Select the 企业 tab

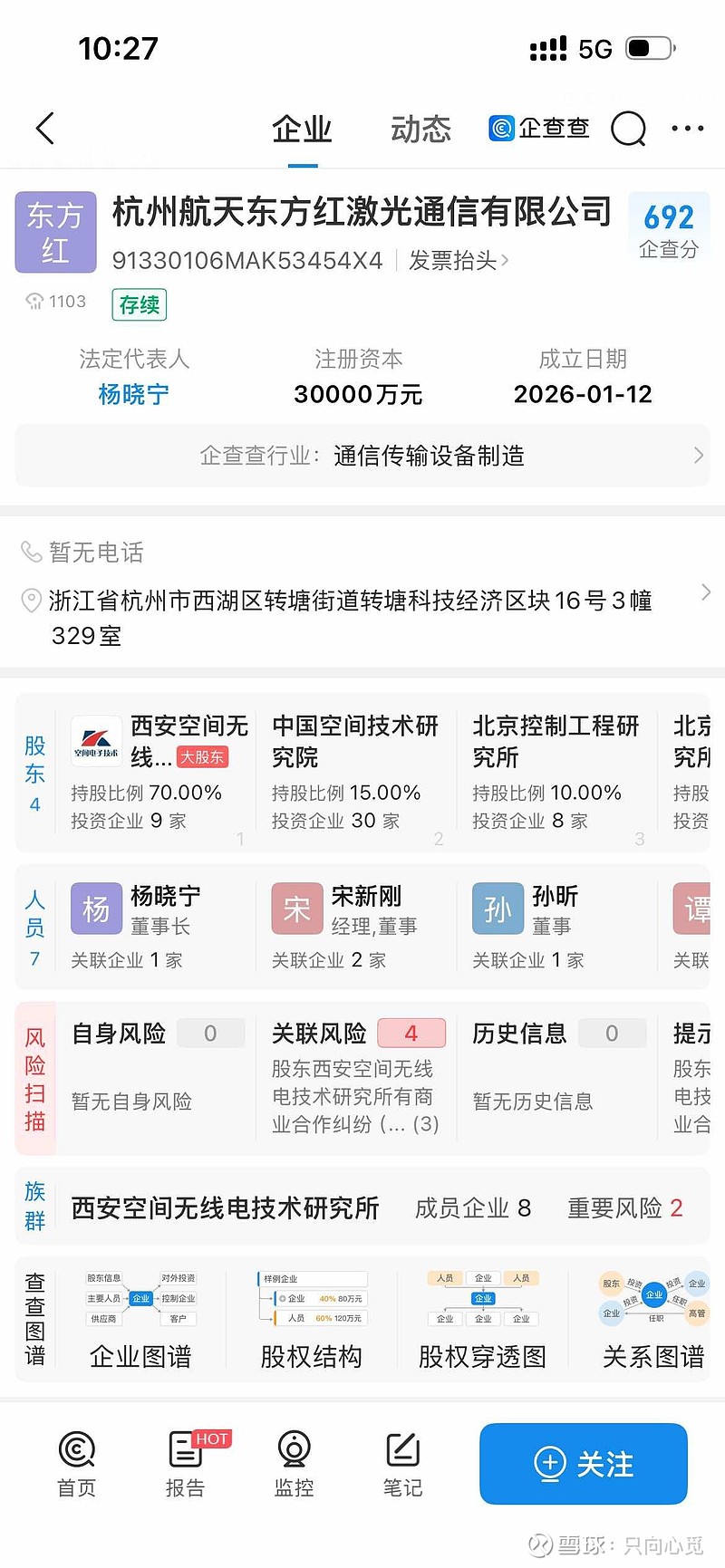pyautogui.click(x=300, y=129)
